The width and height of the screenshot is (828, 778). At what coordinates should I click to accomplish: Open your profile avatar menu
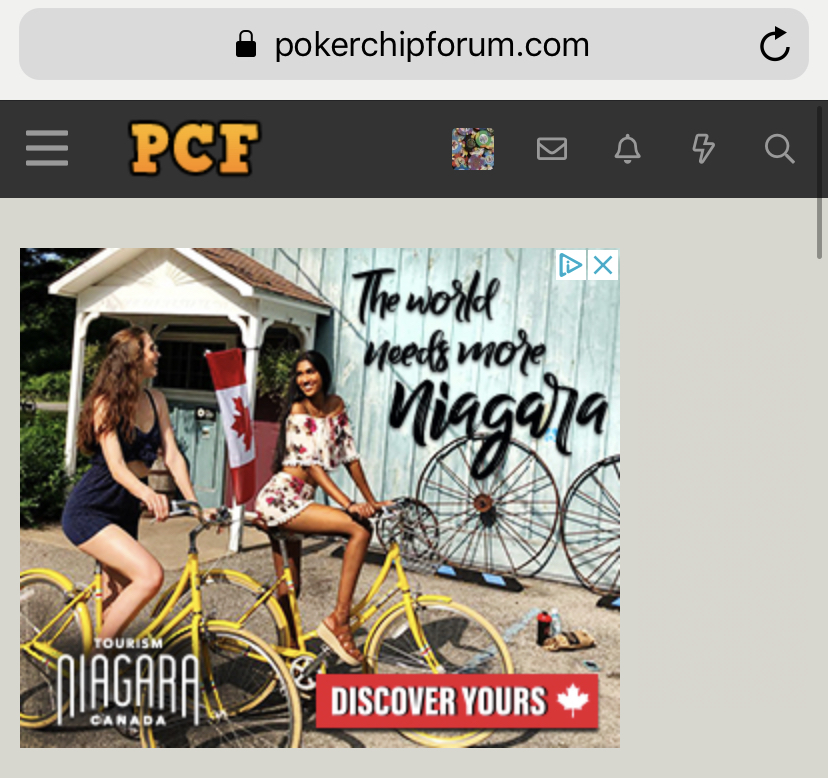[472, 149]
